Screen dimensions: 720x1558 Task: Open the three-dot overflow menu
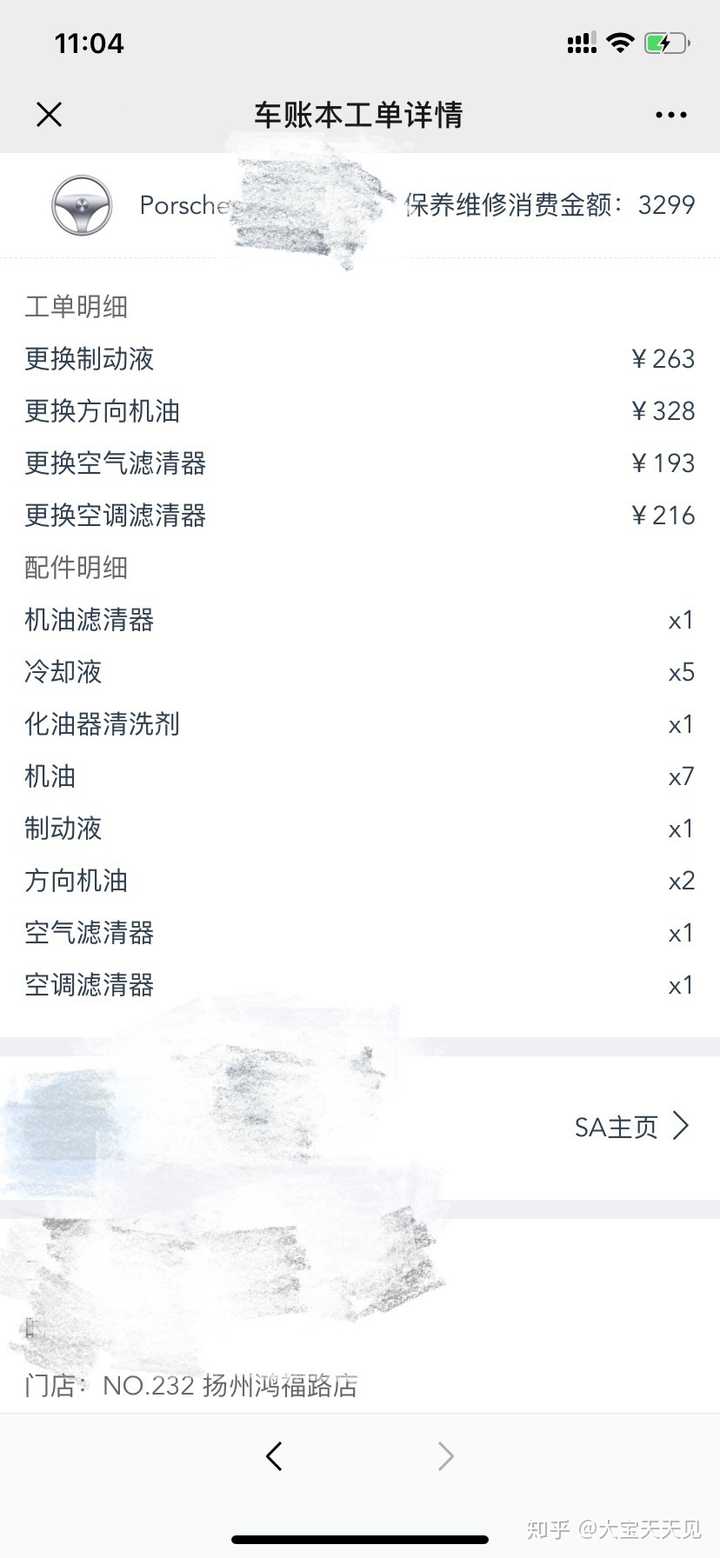pyautogui.click(x=671, y=115)
